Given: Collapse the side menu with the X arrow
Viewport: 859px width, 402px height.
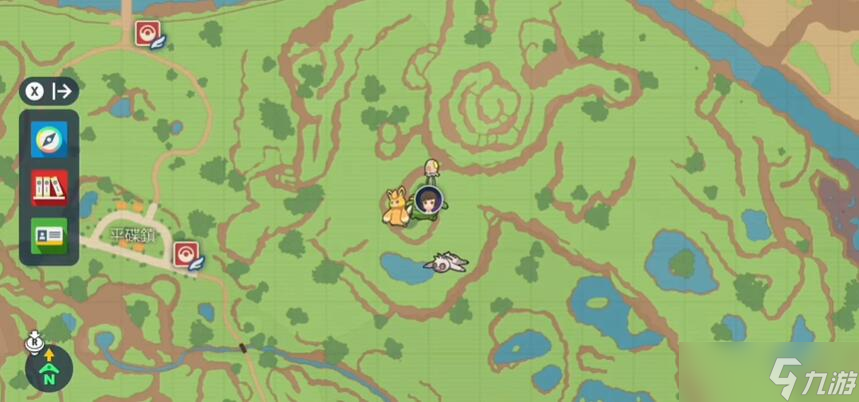Looking at the screenshot, I should tap(49, 91).
